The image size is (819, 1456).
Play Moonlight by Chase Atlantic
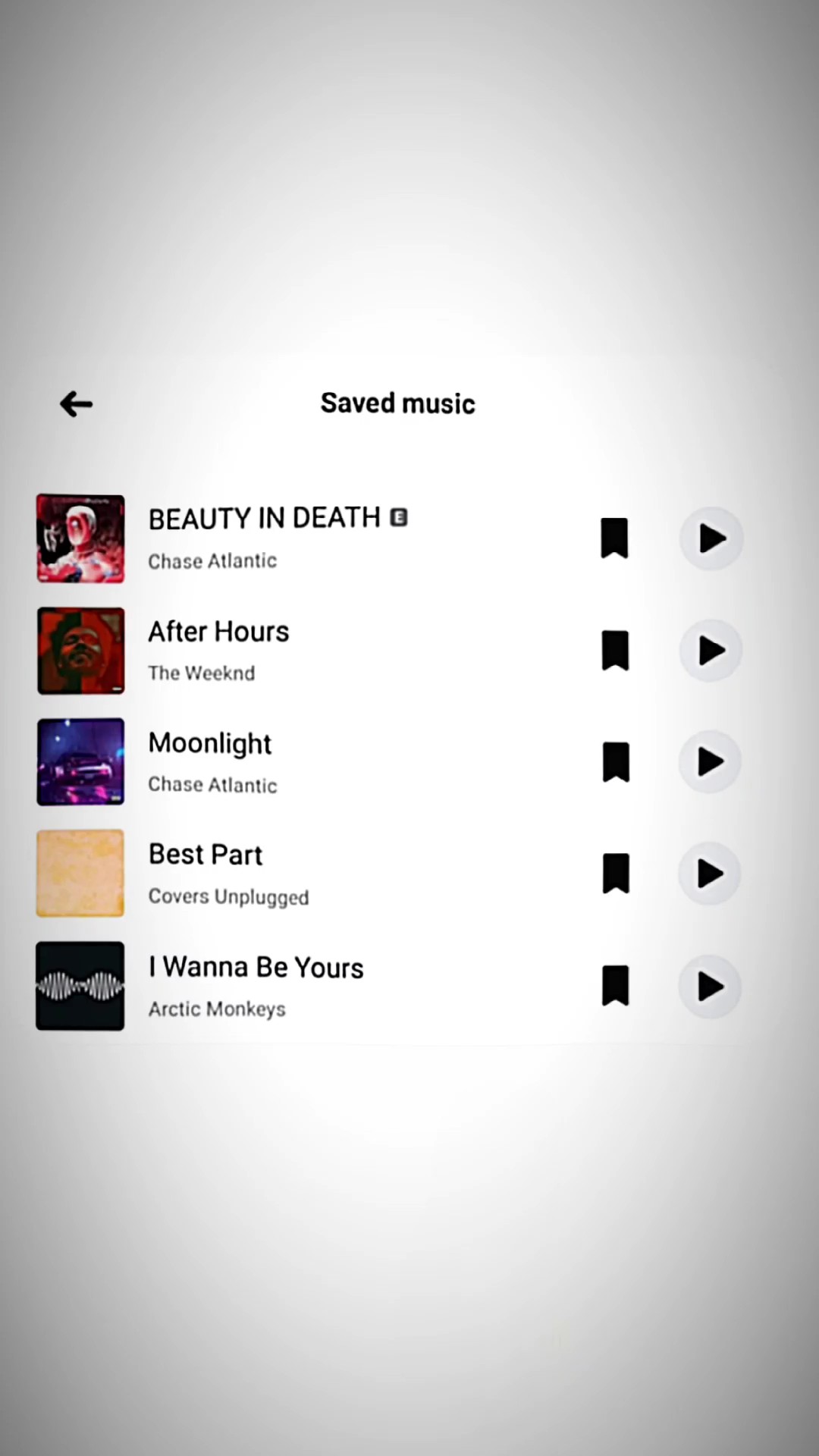click(x=710, y=762)
